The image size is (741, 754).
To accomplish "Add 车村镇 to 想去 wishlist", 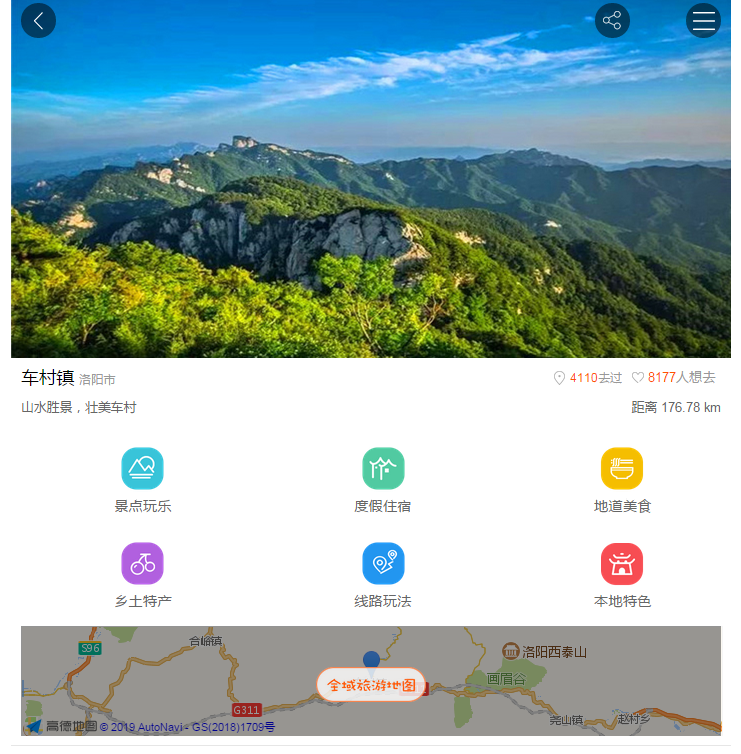I will pyautogui.click(x=674, y=378).
